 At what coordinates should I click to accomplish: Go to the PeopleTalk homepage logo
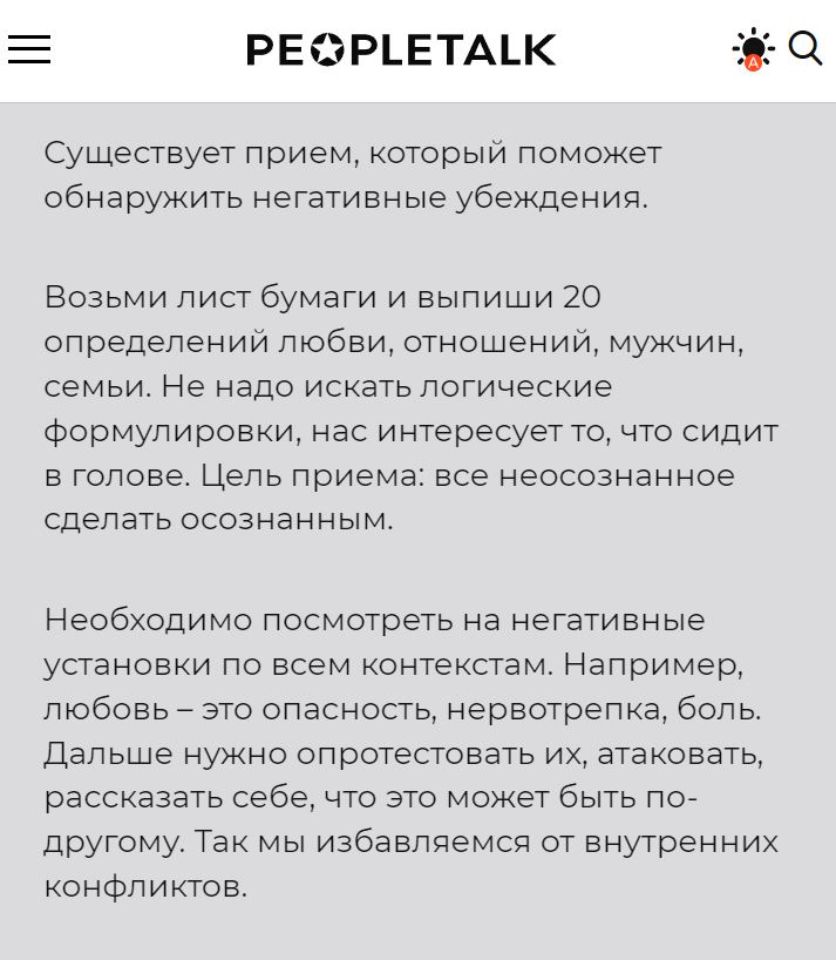pos(402,49)
